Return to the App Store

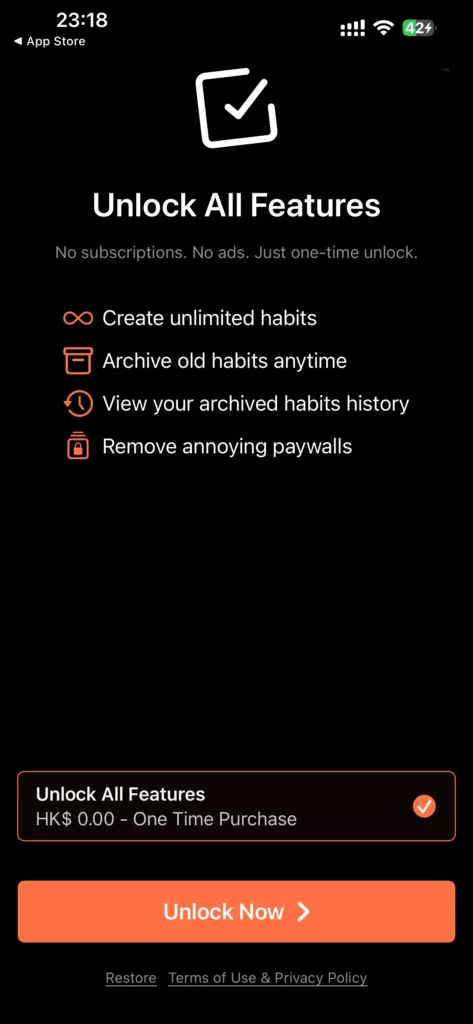pos(50,41)
